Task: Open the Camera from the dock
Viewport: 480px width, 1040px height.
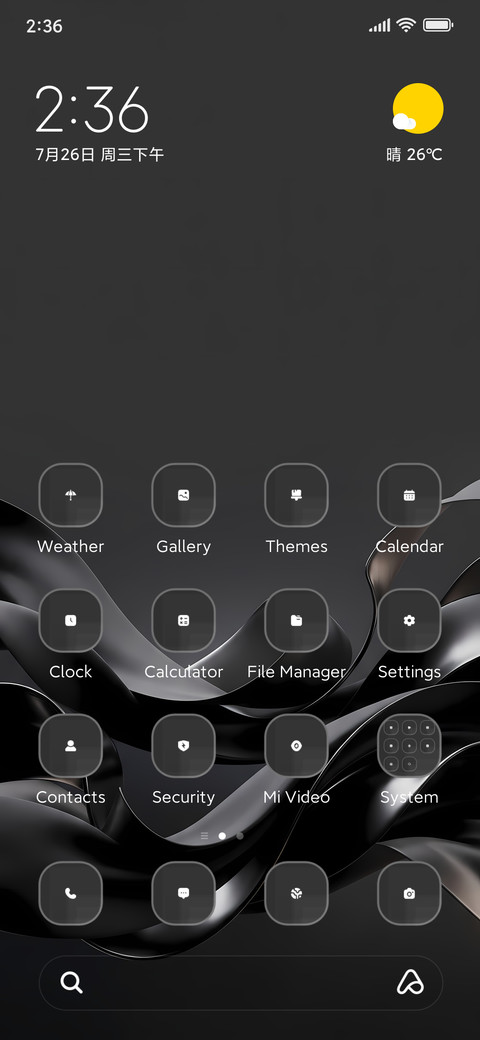Action: pyautogui.click(x=409, y=893)
